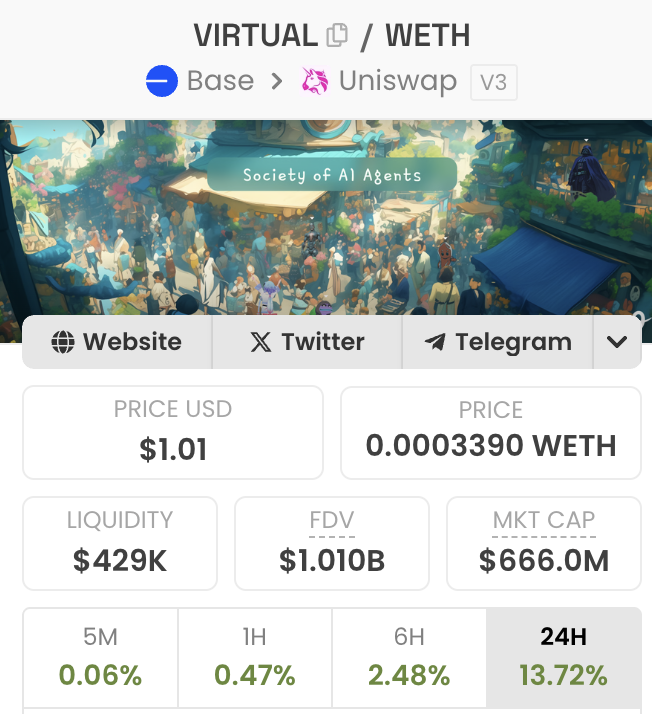Open the Telegram group link

[497, 342]
